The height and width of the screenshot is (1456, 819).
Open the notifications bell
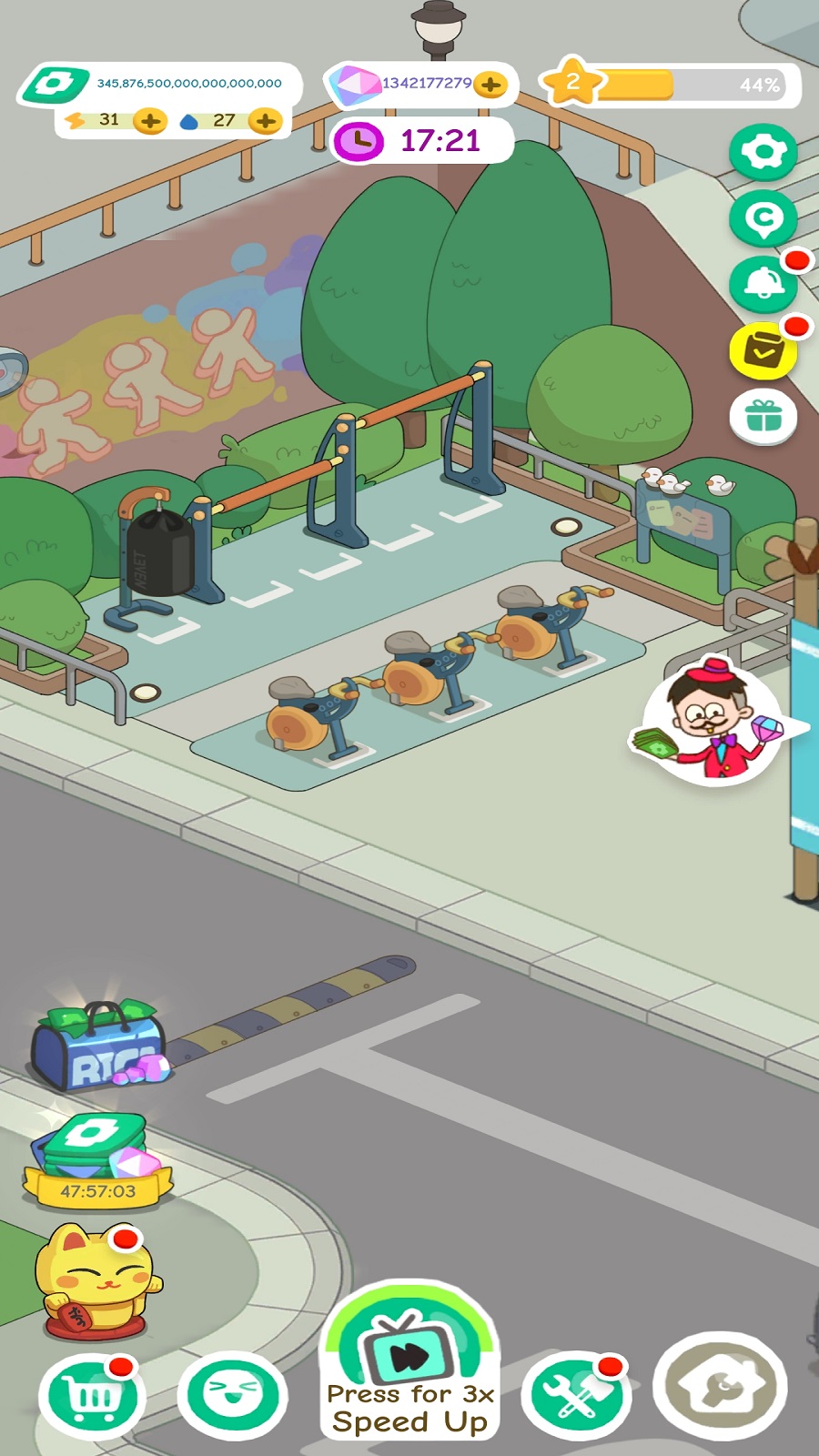point(763,284)
